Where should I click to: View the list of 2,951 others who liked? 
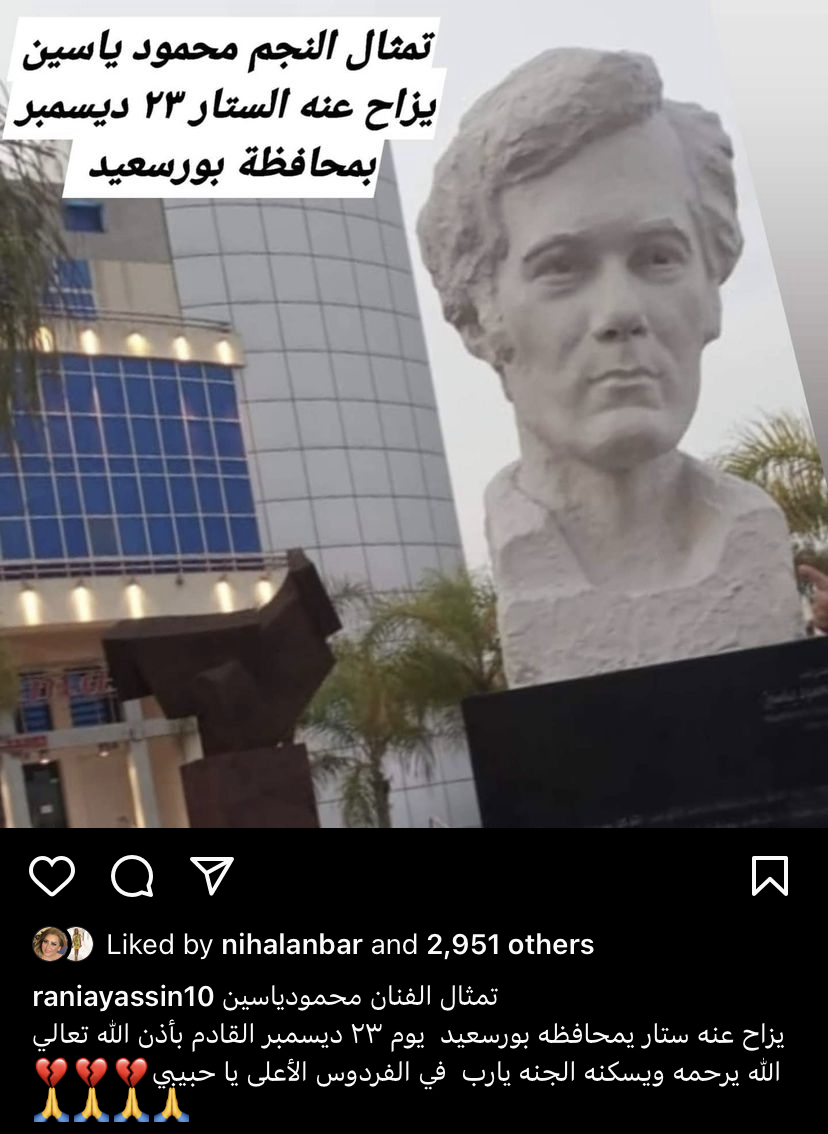510,944
